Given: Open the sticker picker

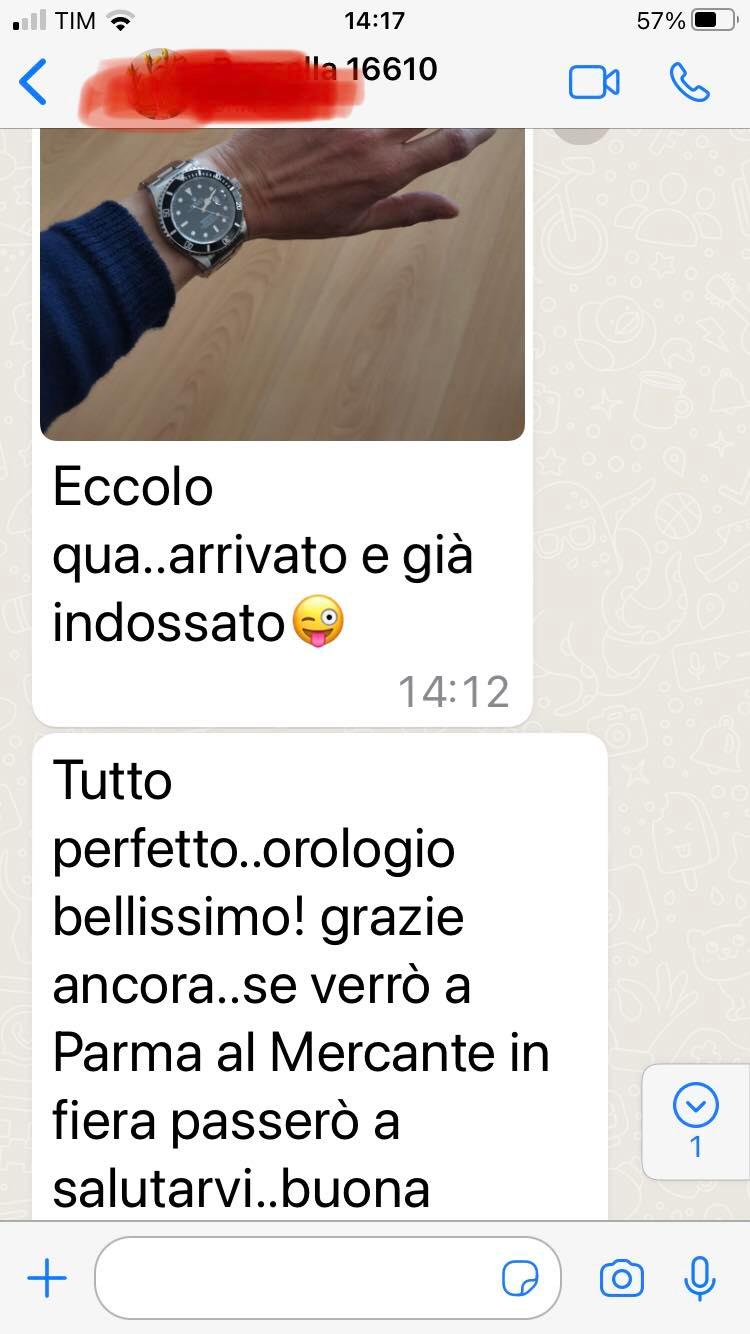Looking at the screenshot, I should pyautogui.click(x=520, y=1278).
